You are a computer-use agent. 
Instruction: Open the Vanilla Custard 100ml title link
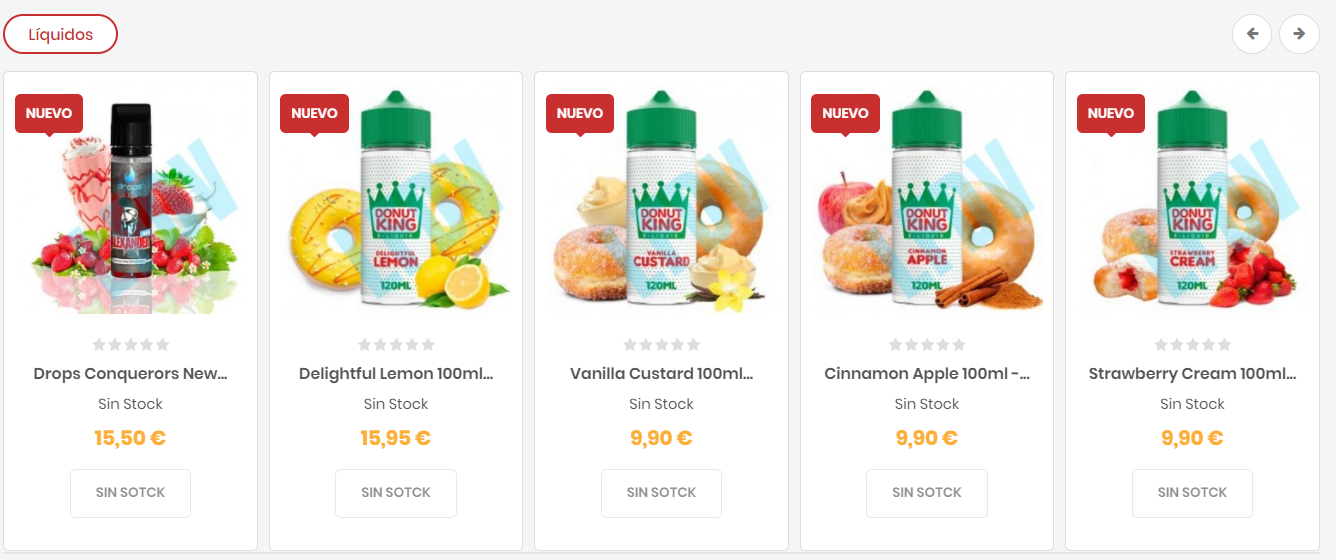(x=661, y=374)
